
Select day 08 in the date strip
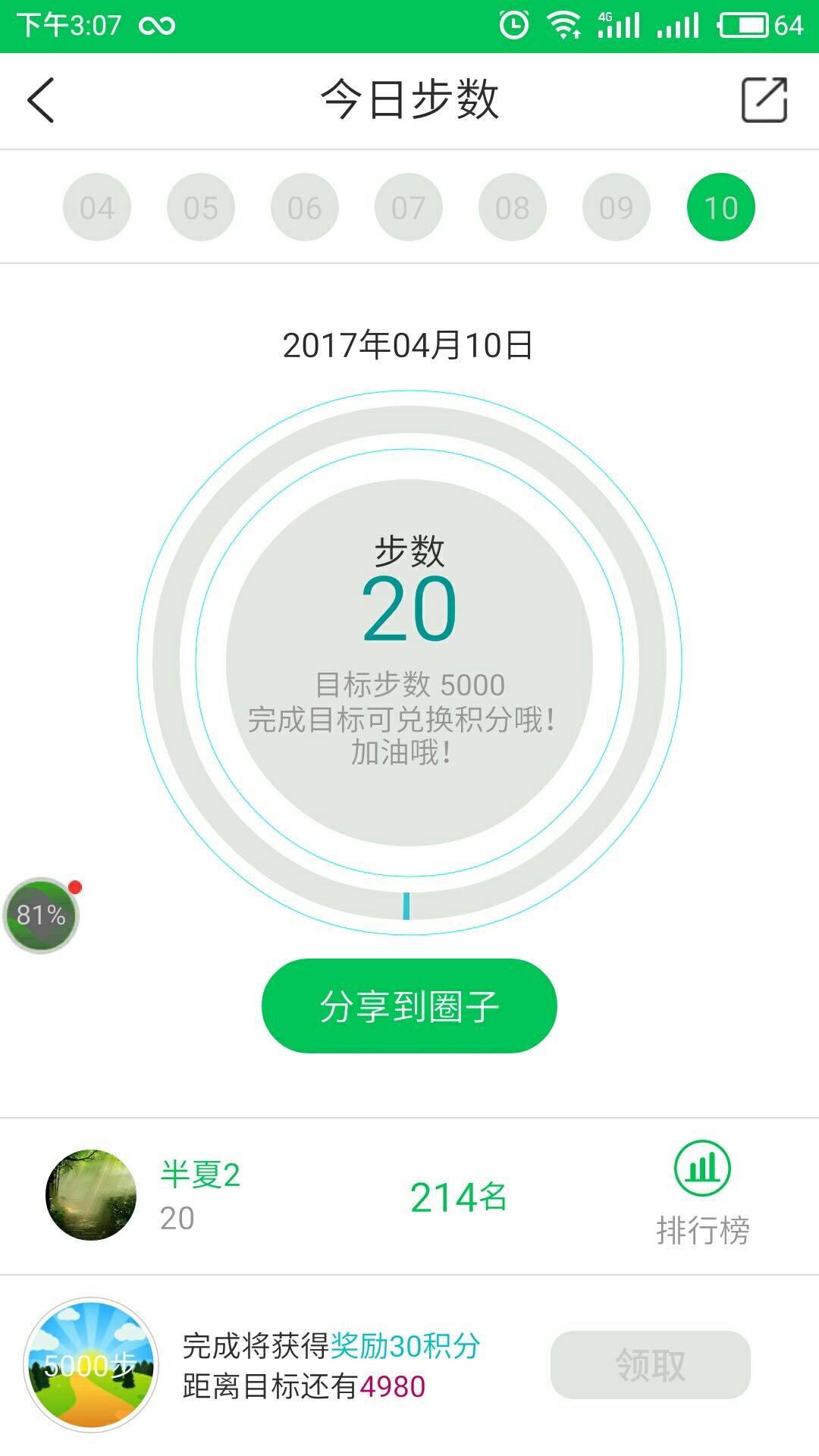click(x=513, y=207)
